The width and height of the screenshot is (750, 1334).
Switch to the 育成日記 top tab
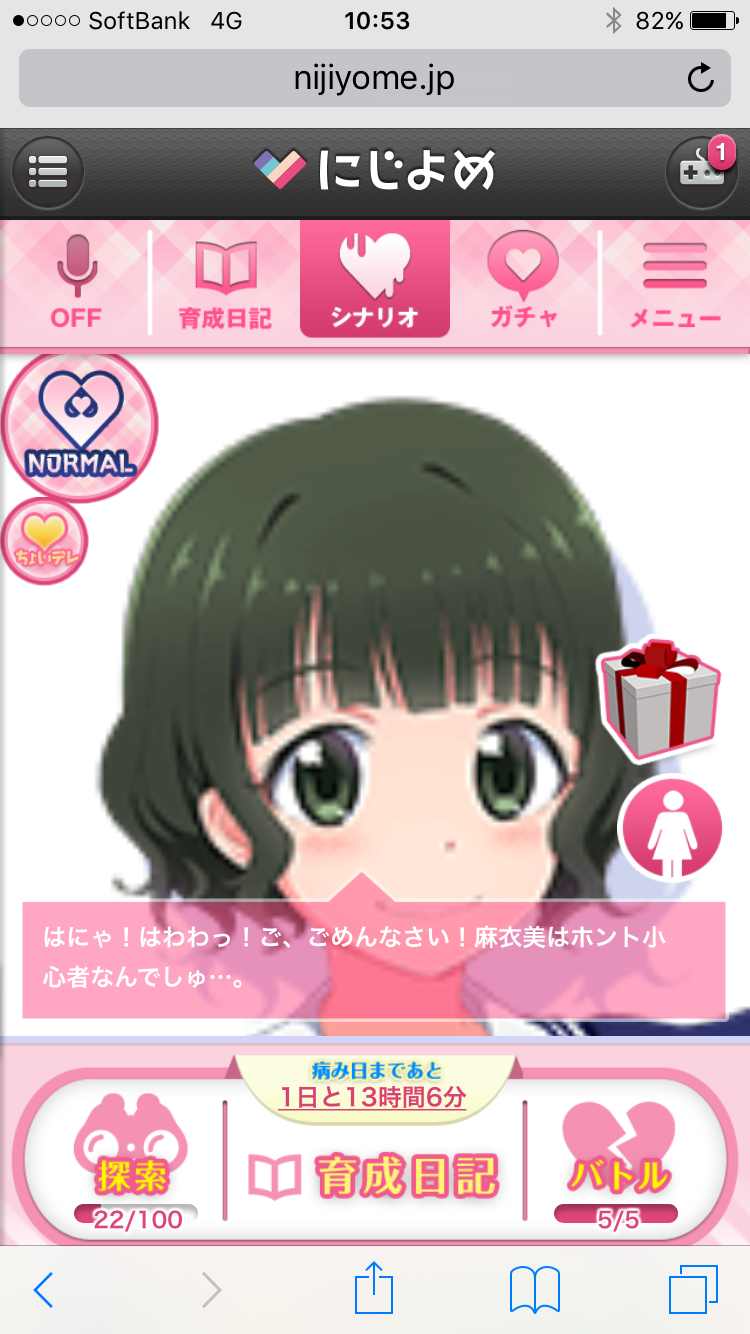point(225,282)
